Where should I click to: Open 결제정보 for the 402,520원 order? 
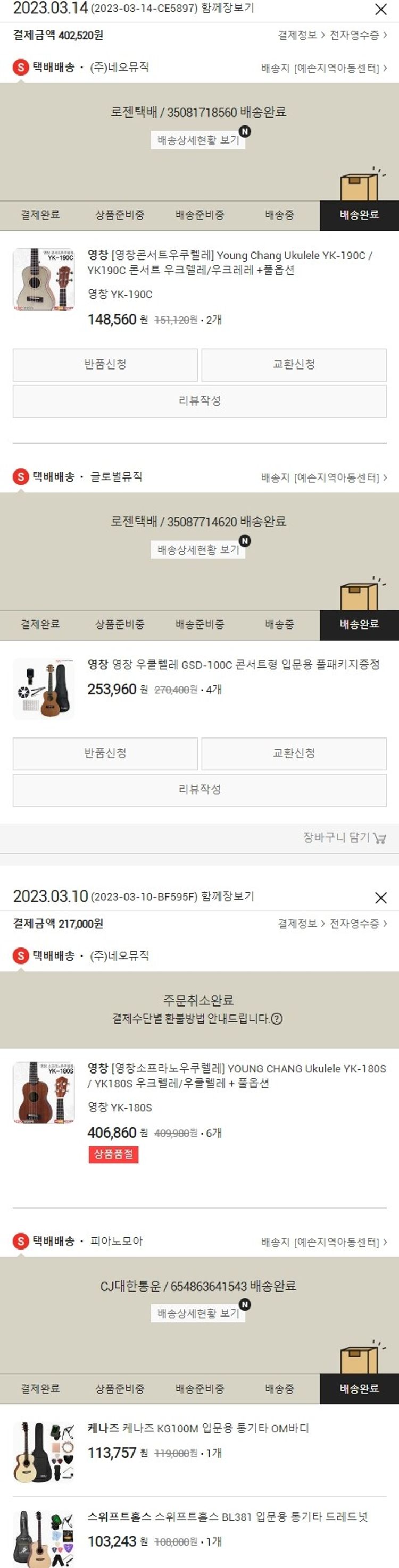(x=301, y=35)
